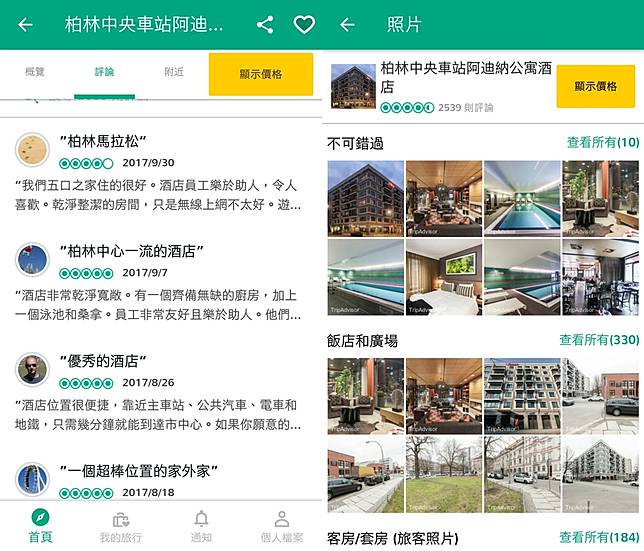Save hotel with the heart icon
The height and width of the screenshot is (551, 644).
point(304,25)
